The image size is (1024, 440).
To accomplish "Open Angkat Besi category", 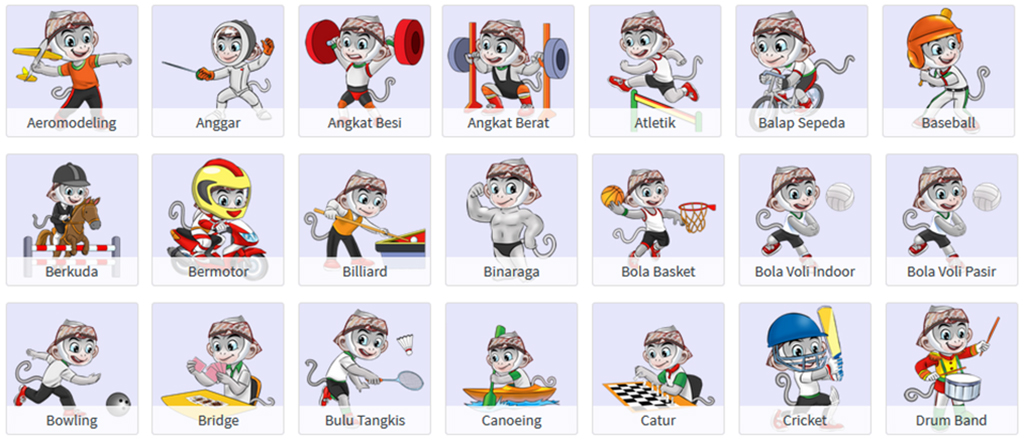I will (x=365, y=71).
